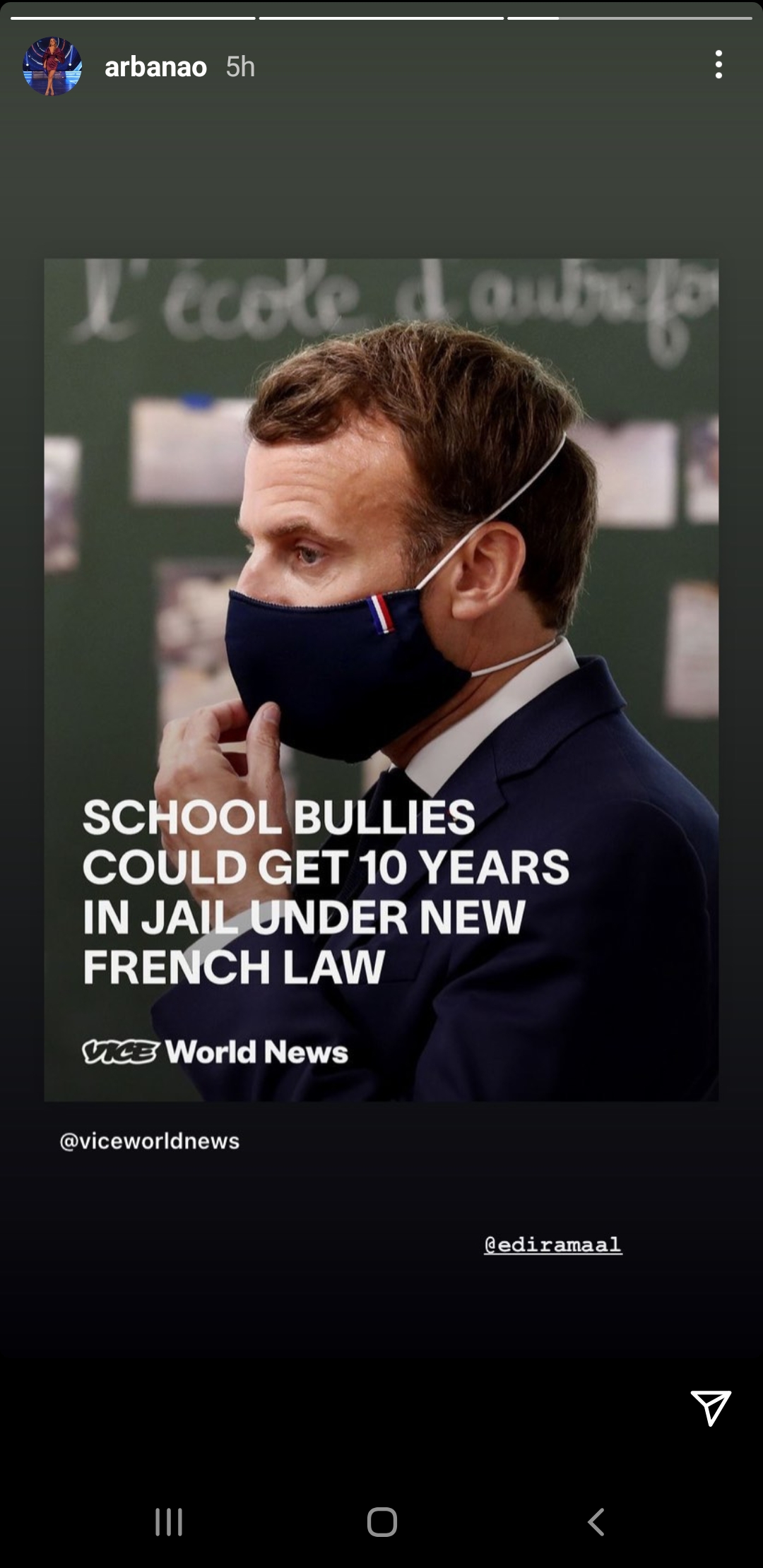Open the @ediramaal mention
Viewport: 763px width, 1568px height.
coord(552,1245)
